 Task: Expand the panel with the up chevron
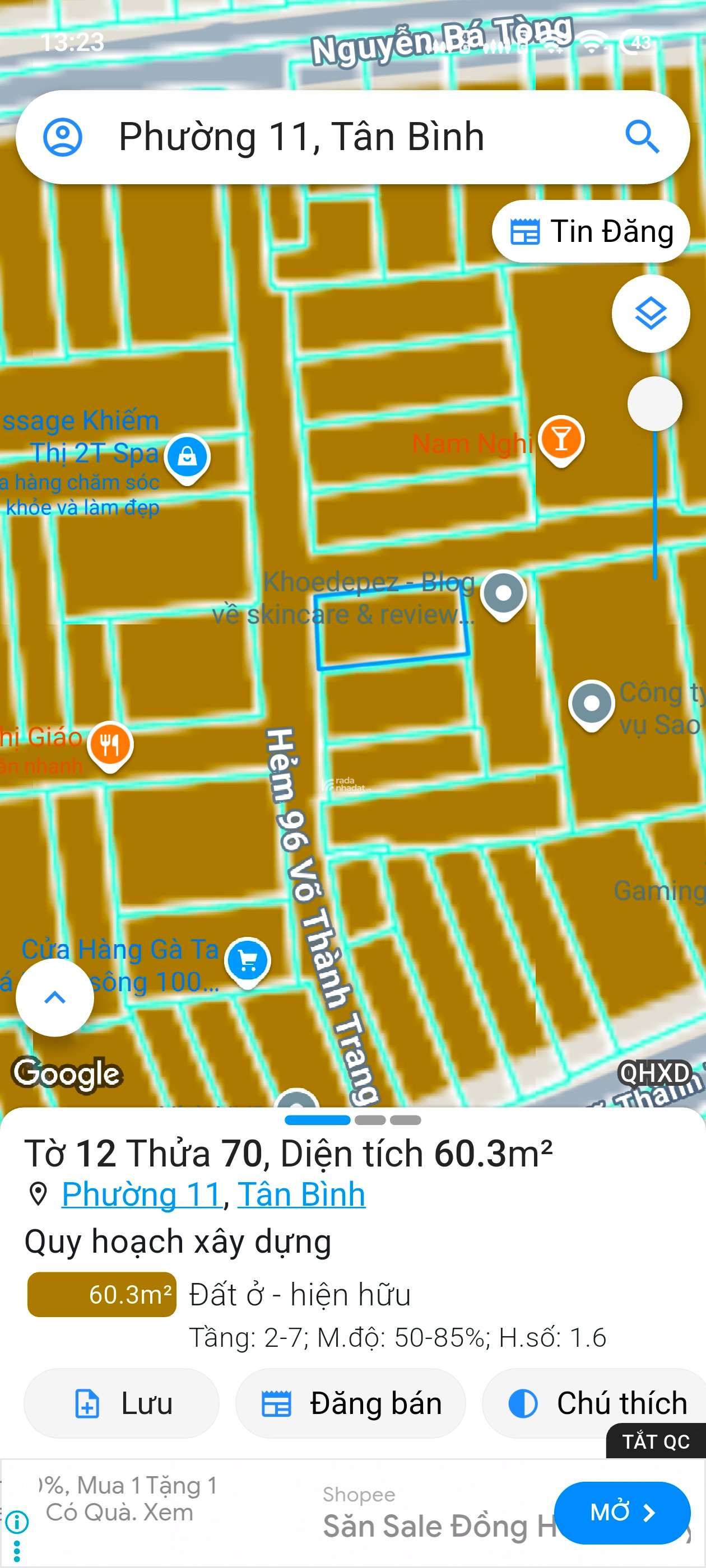55,997
